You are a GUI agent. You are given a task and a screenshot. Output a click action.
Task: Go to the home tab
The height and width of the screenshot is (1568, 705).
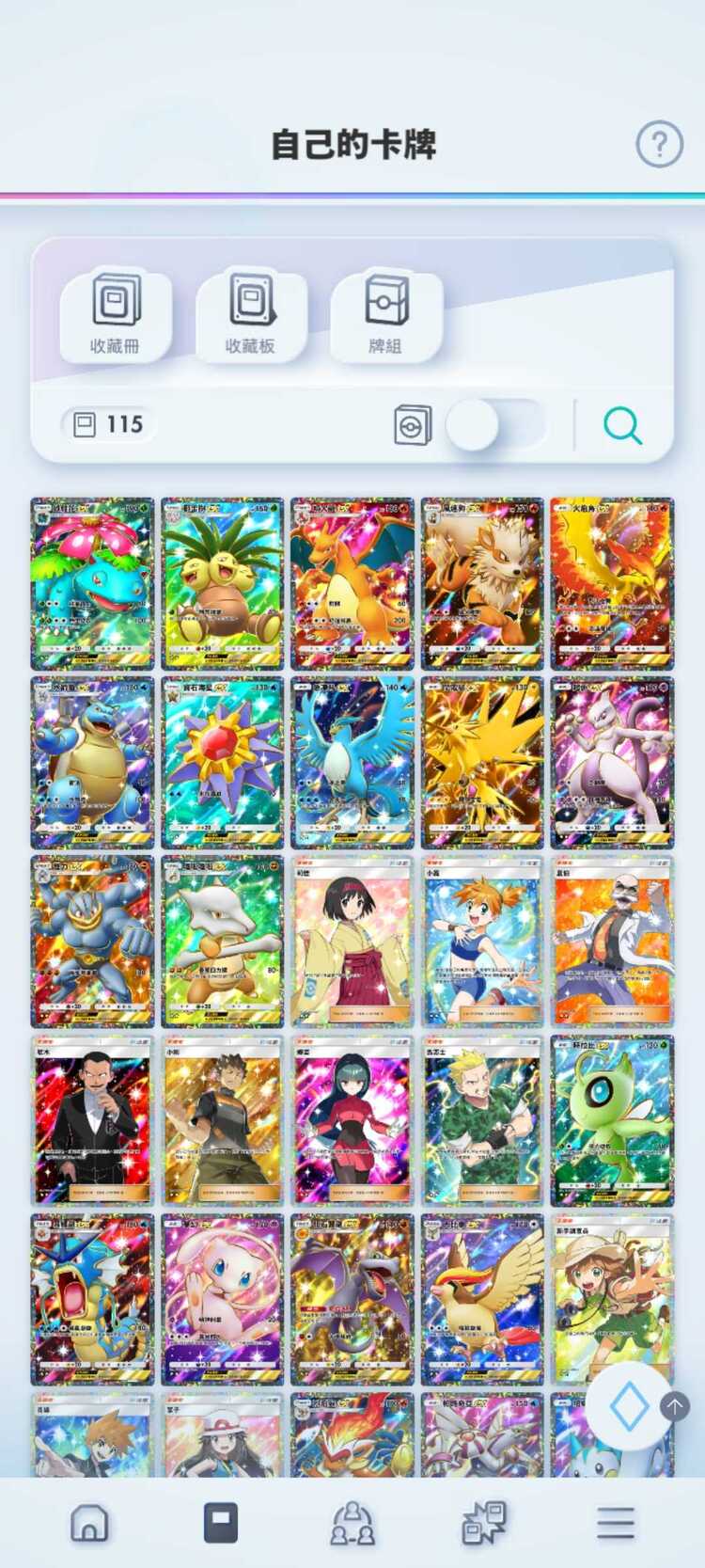click(x=89, y=1522)
